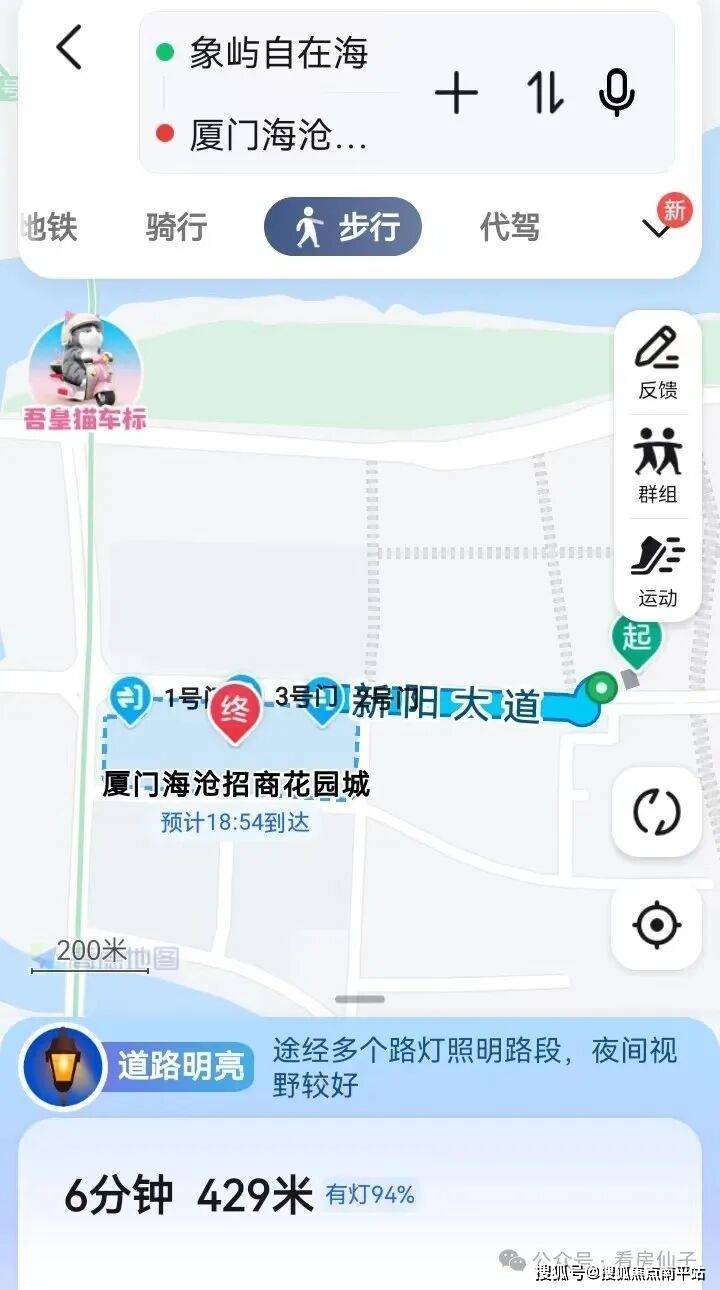Start voice input with the microphone
Screen dimensions: 720x1290
tap(616, 94)
